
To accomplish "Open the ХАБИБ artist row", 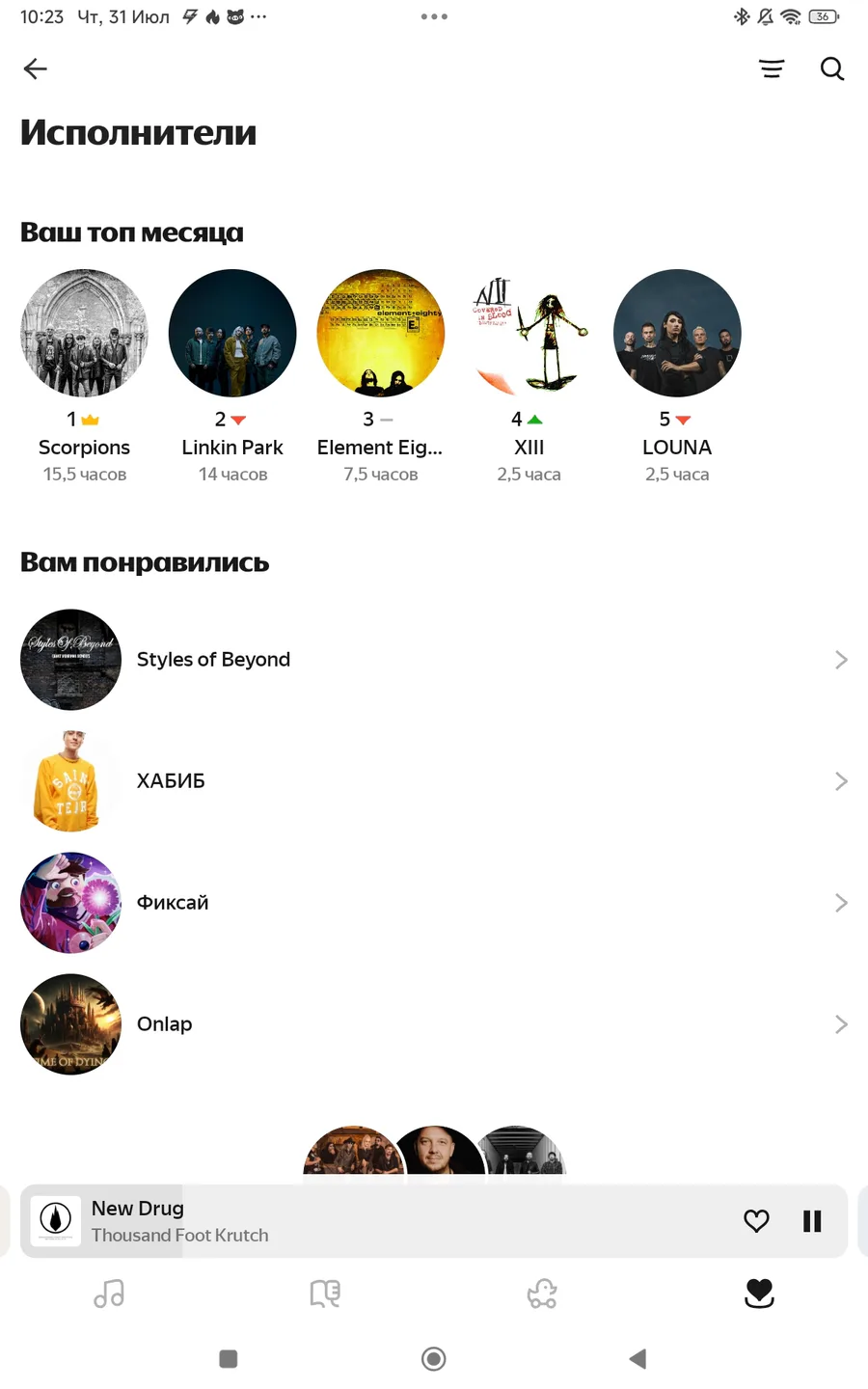I will [434, 781].
